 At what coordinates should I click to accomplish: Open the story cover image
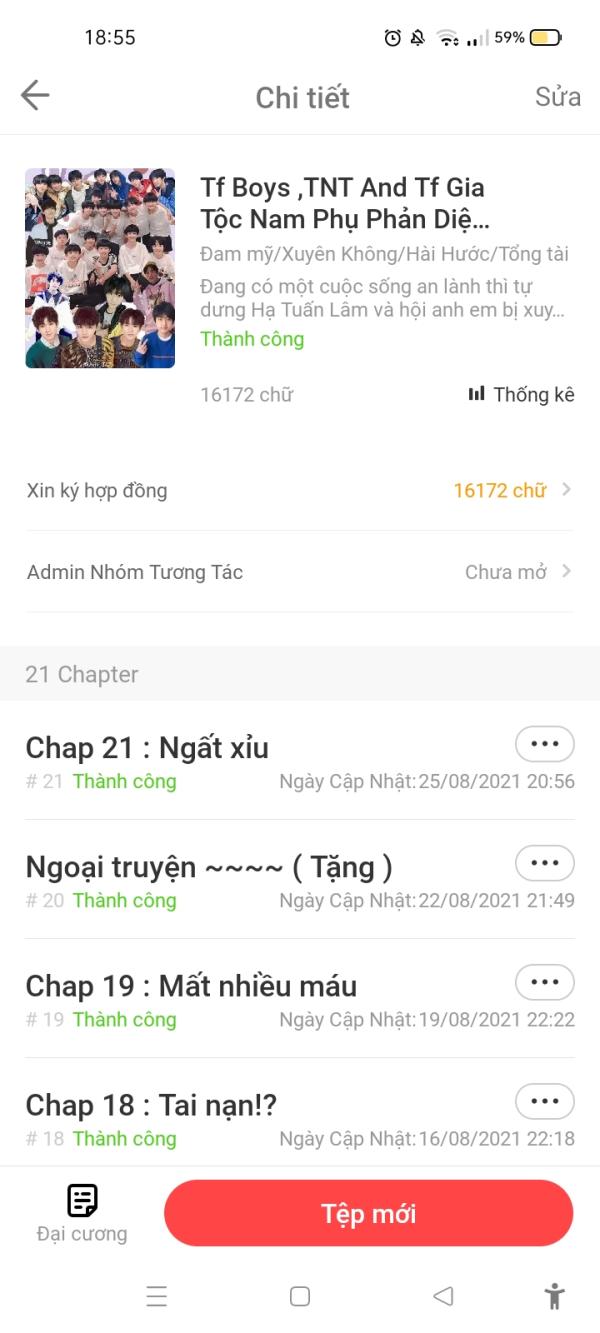click(100, 268)
